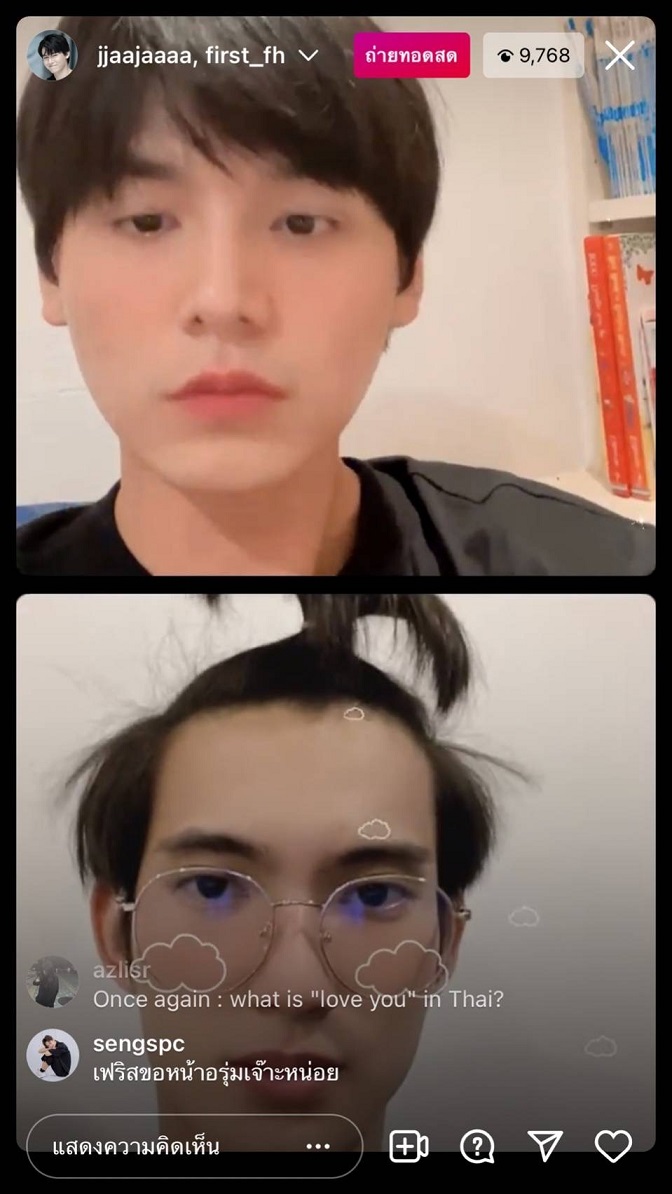Close the live video
The image size is (672, 1194).
click(x=619, y=56)
